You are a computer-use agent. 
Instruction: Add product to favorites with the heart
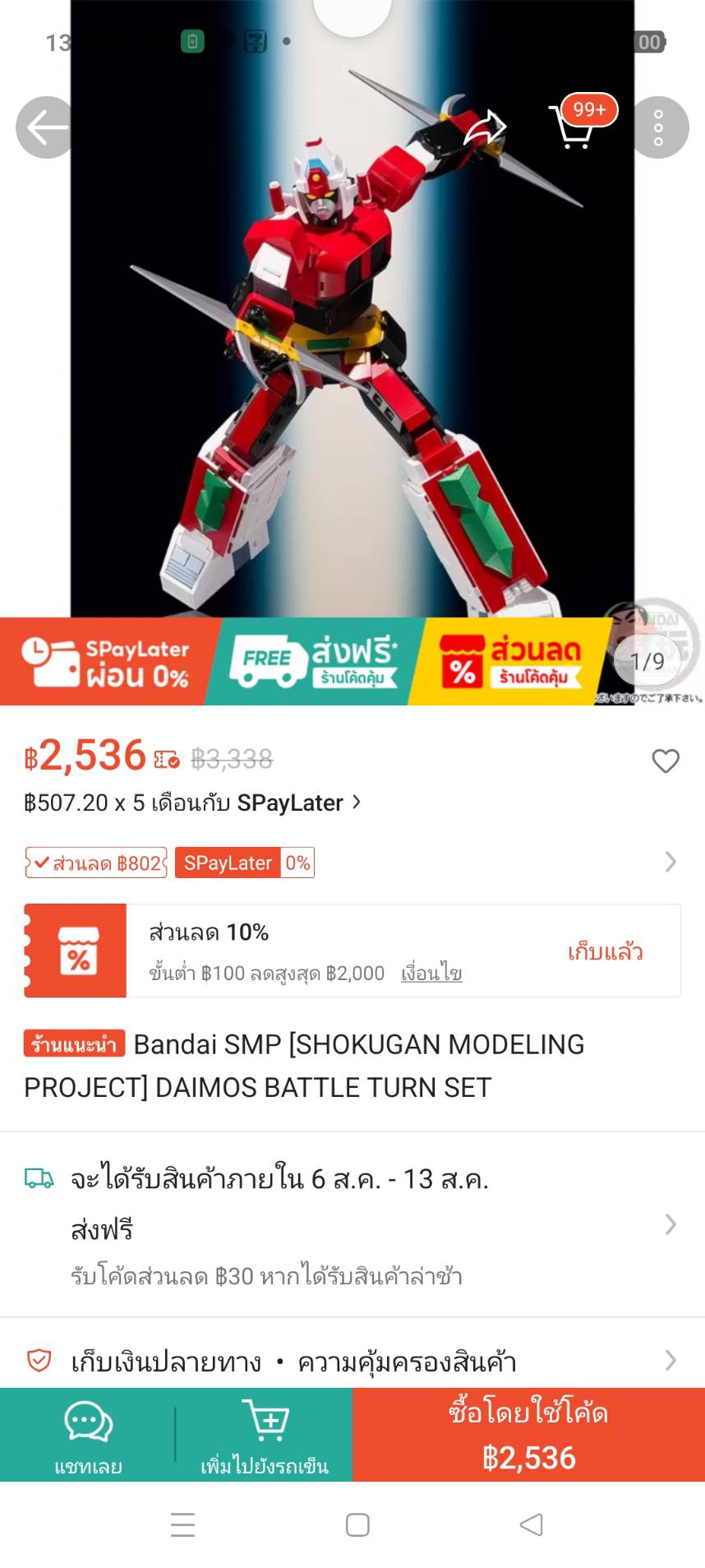point(666,761)
